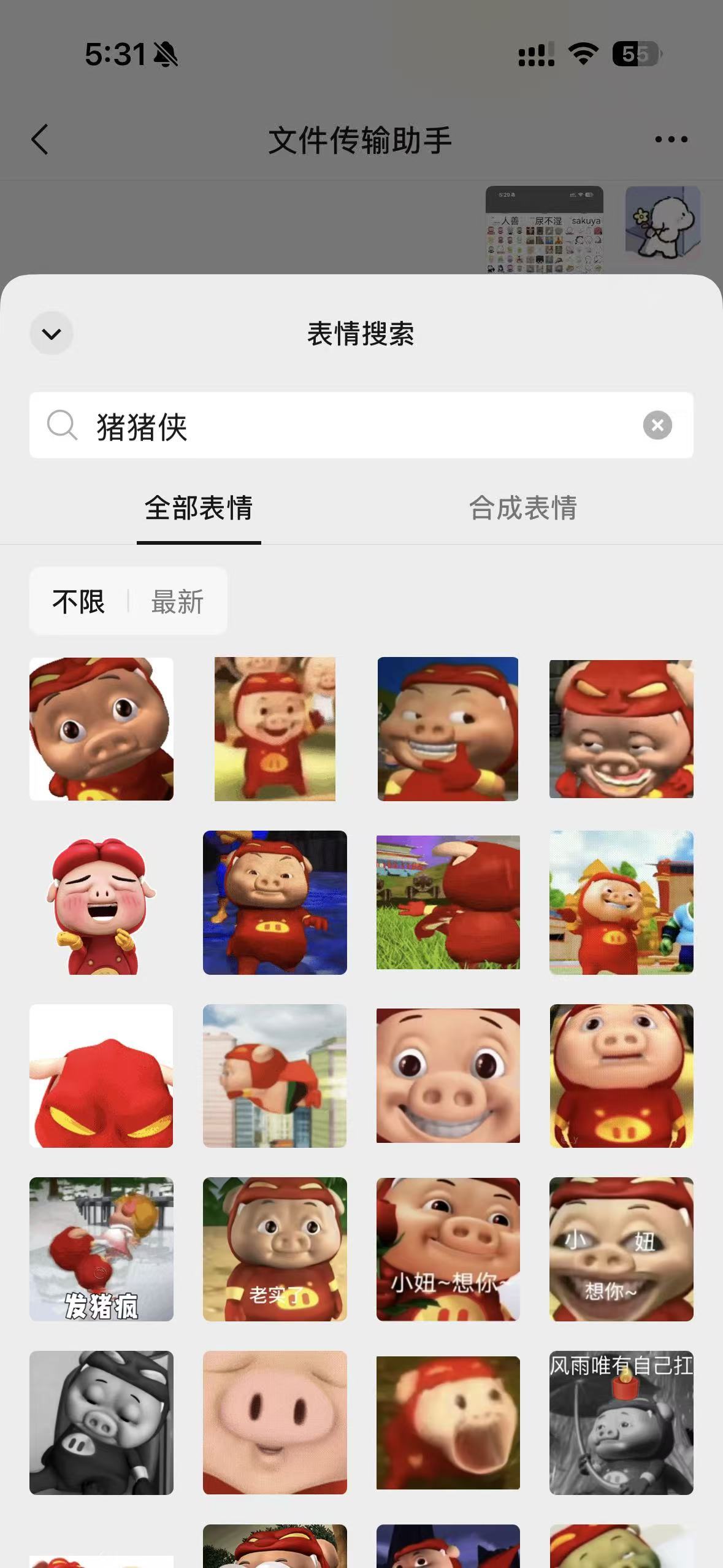Image resolution: width=723 pixels, height=1568 pixels.
Task: Choose the pig nose close-up sticker
Action: pos(275,1423)
